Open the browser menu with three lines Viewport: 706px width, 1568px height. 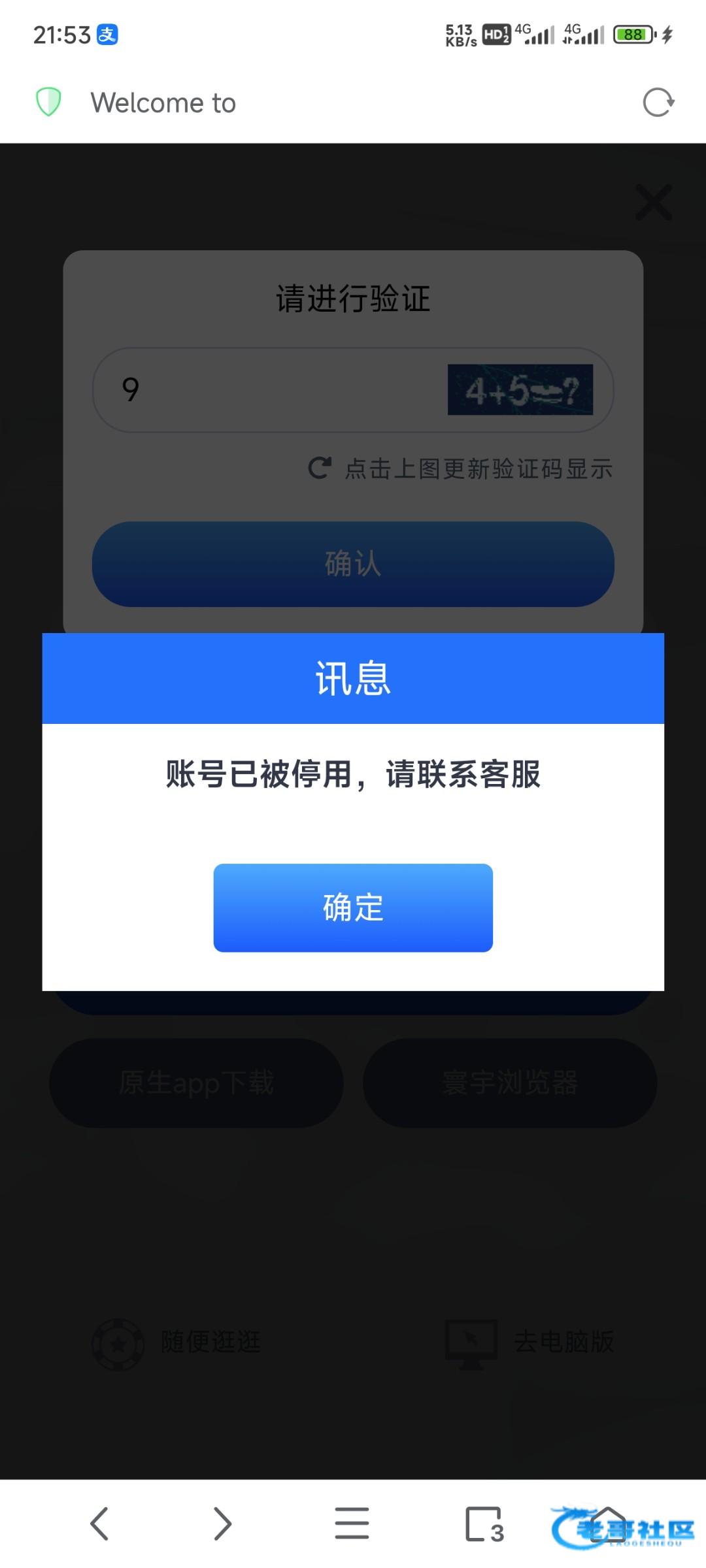pyautogui.click(x=352, y=1524)
